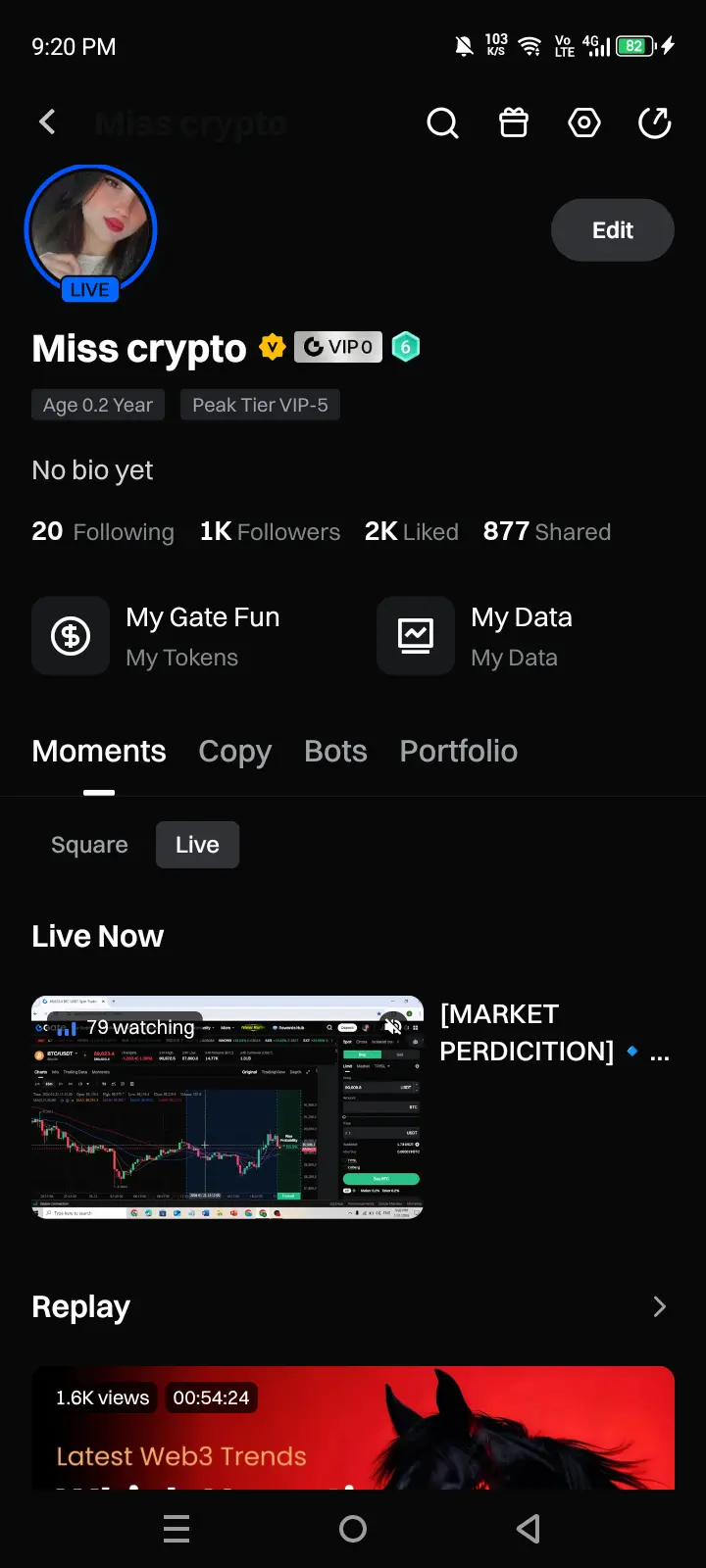Image resolution: width=706 pixels, height=1568 pixels.
Task: Tap the system home button
Action: 353,1529
